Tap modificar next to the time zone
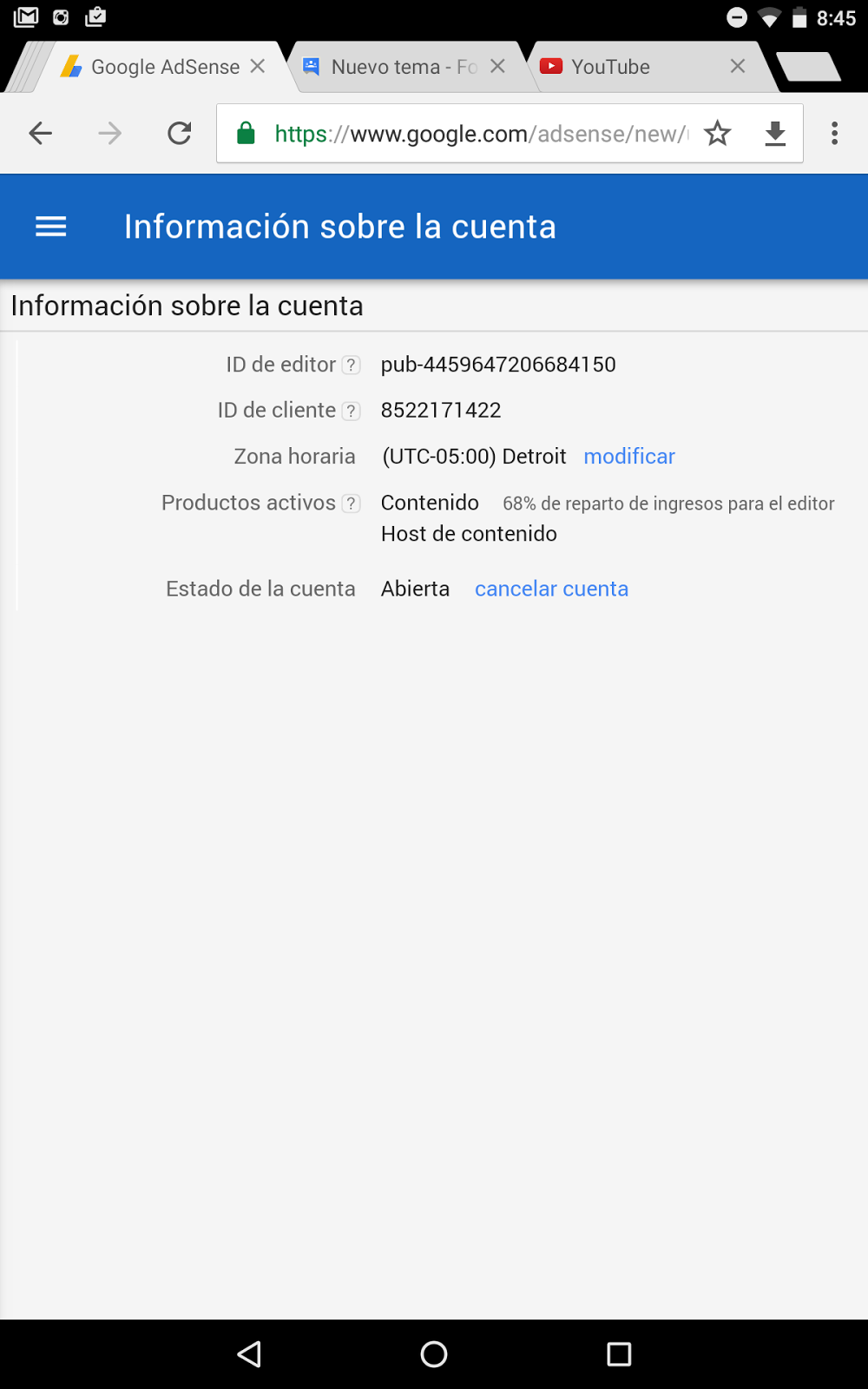Screen dimensions: 868x1389 pos(628,457)
